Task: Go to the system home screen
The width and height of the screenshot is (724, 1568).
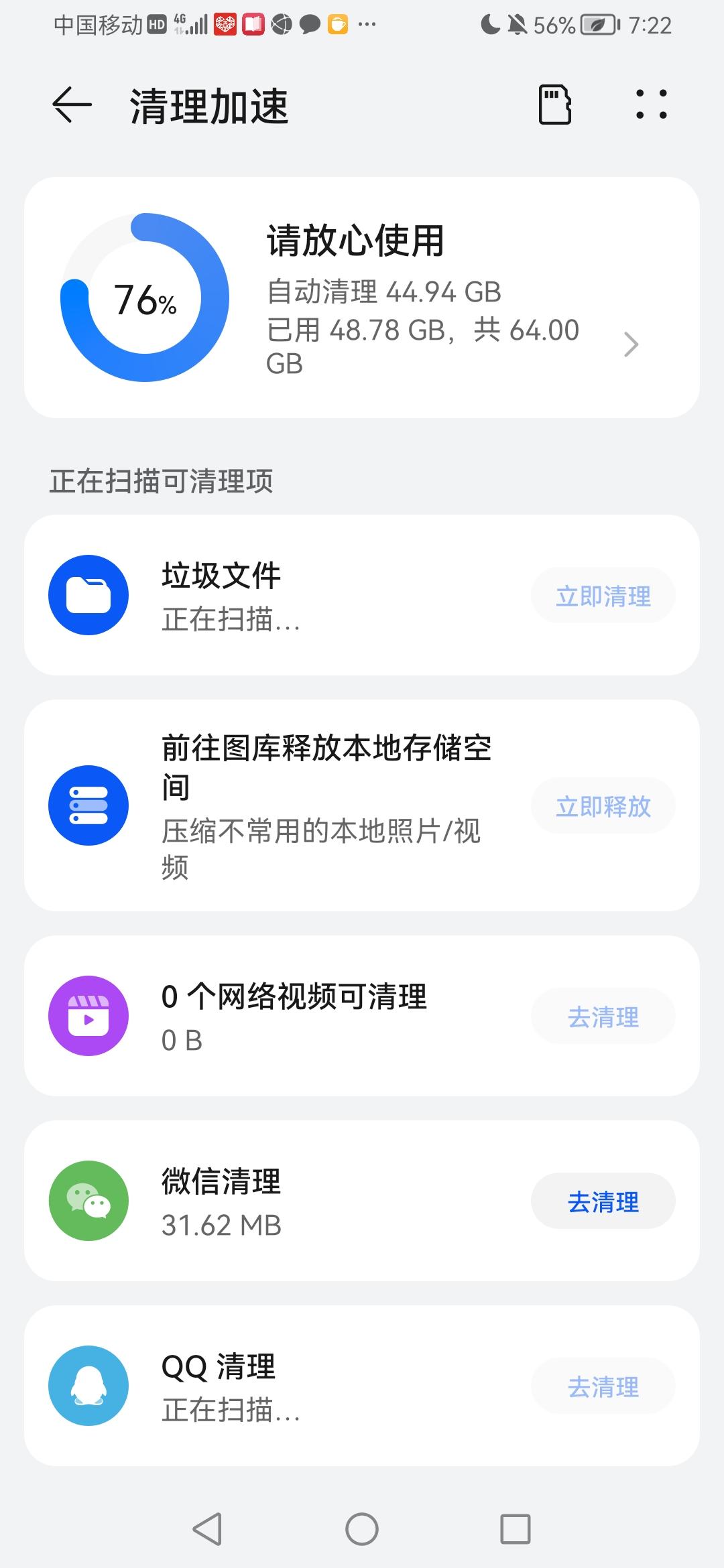Action: [x=362, y=1529]
